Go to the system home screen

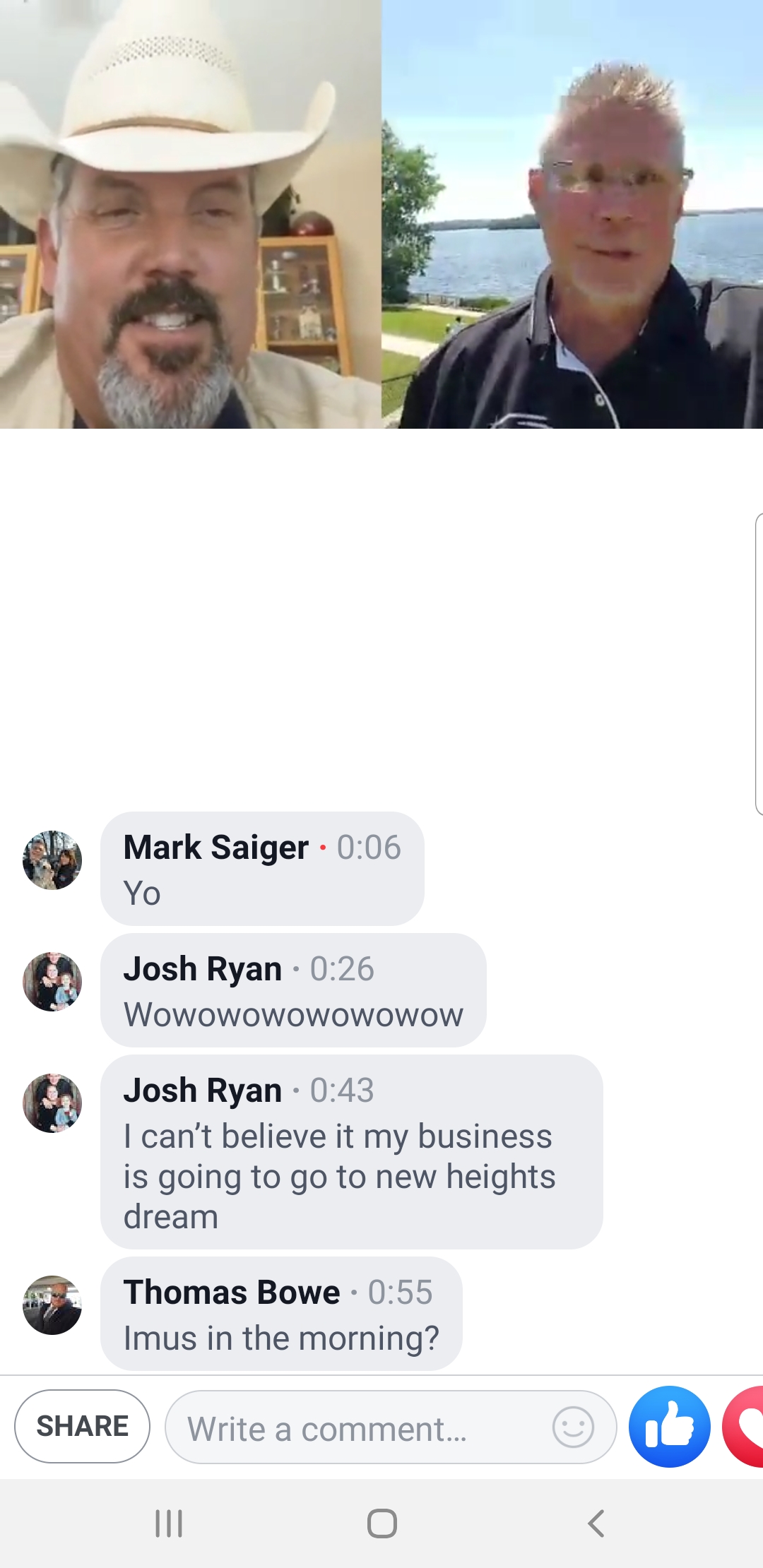(381, 1524)
